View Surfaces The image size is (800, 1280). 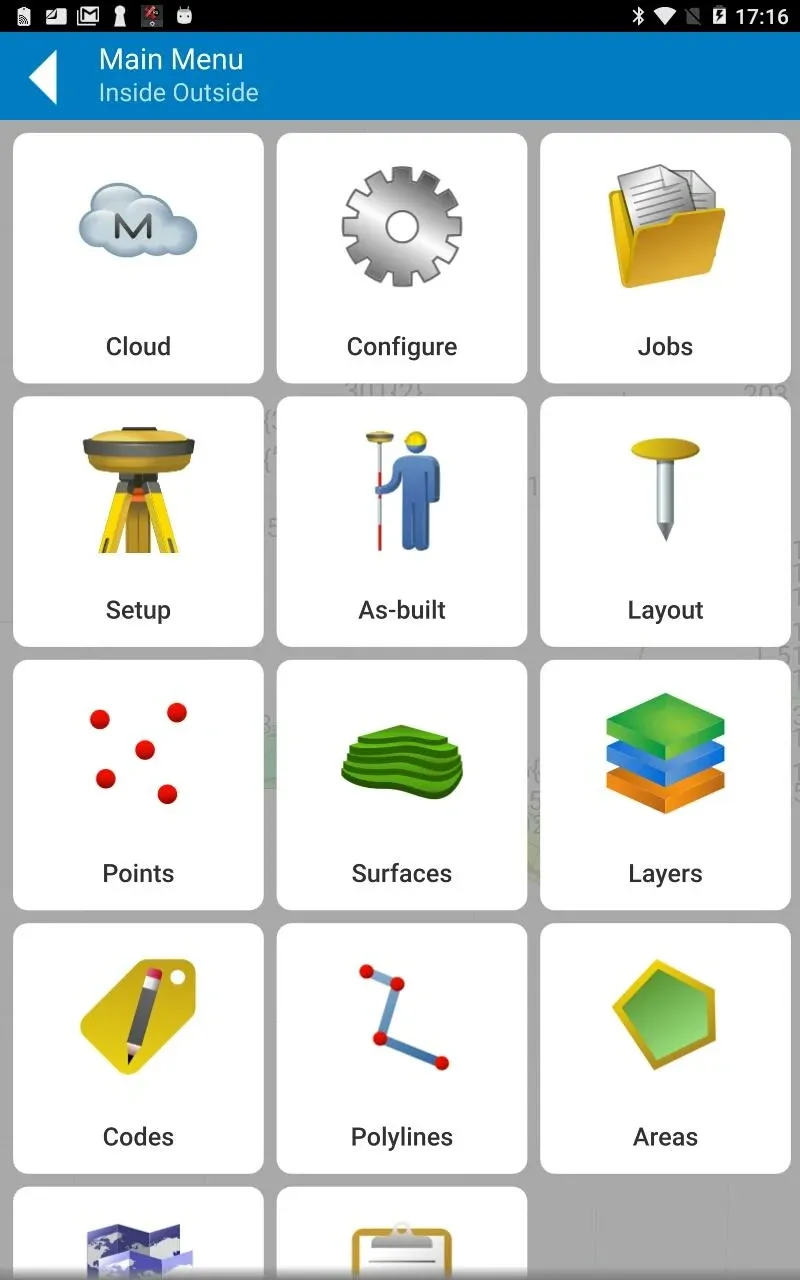pos(402,785)
